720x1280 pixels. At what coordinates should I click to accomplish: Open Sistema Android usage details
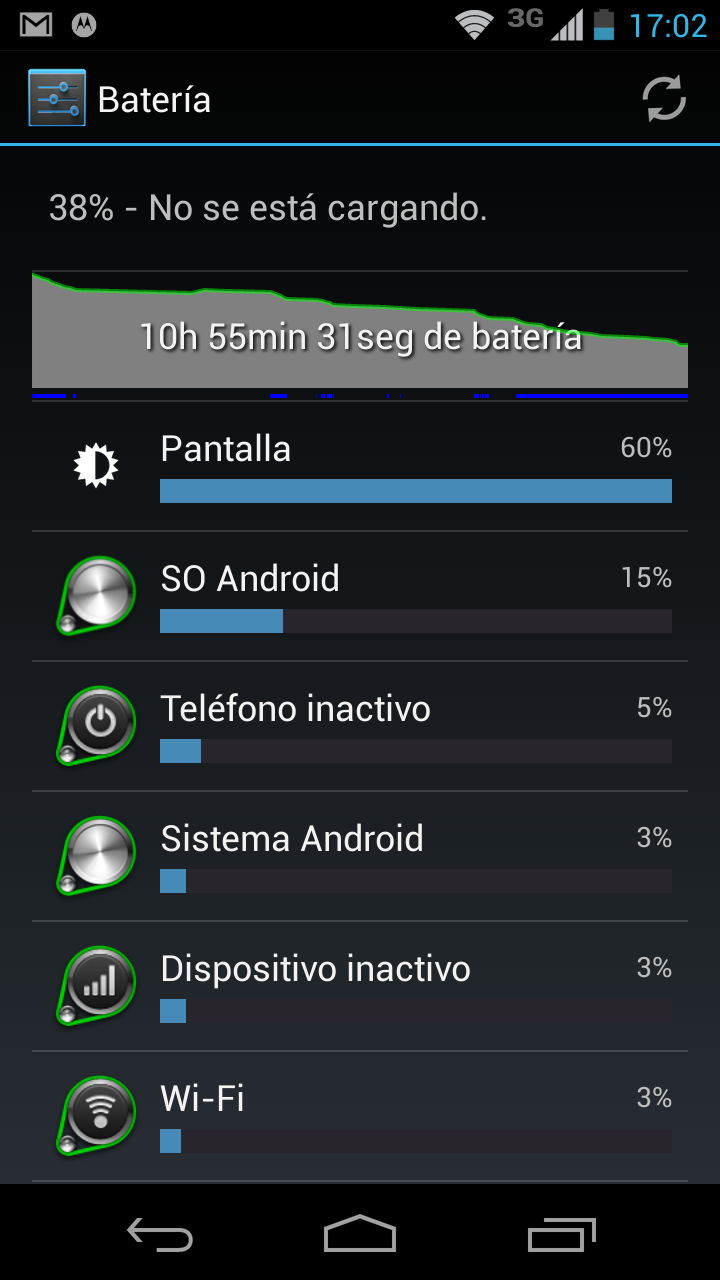(x=360, y=856)
